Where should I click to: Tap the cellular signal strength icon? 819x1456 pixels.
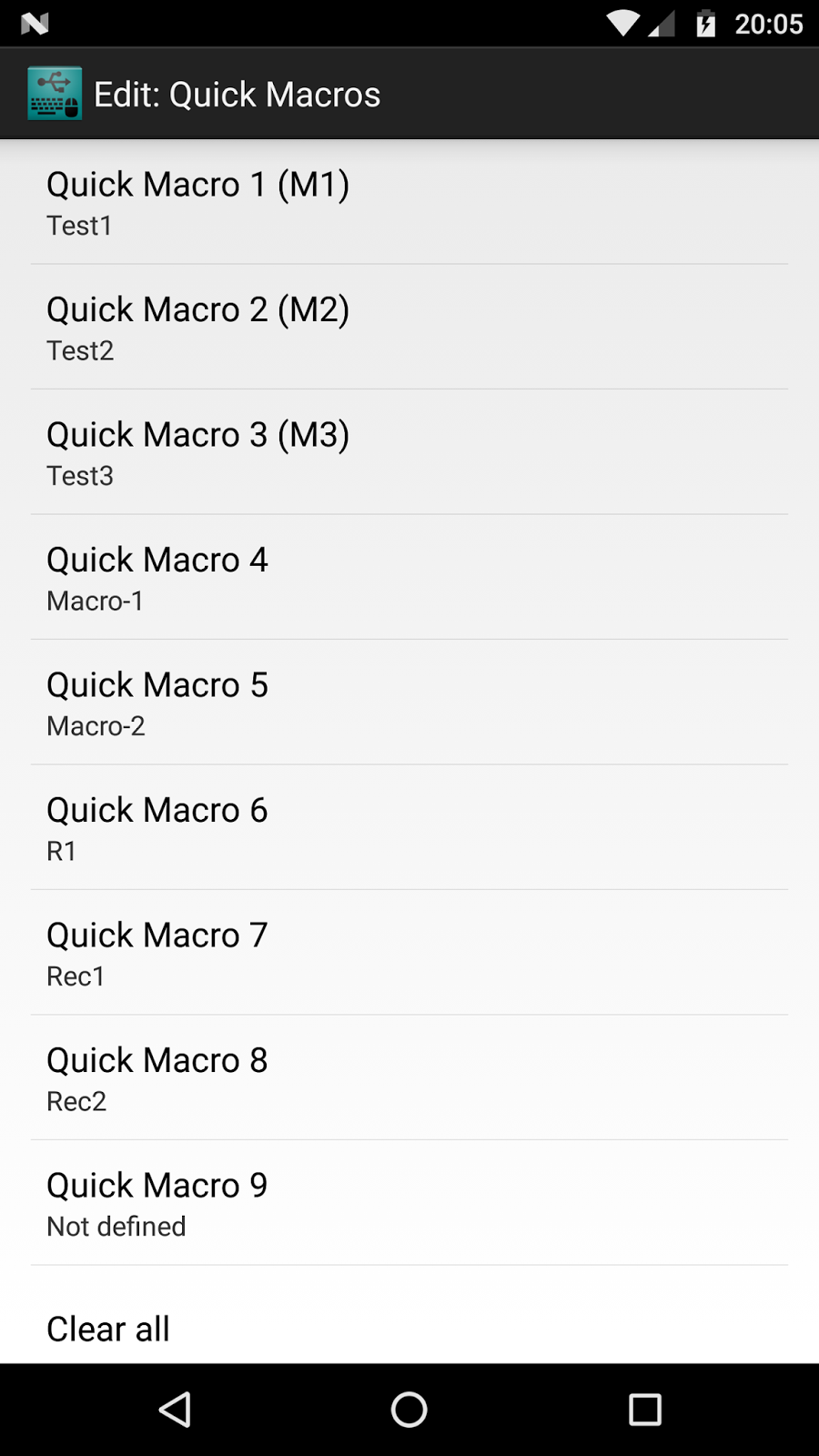click(664, 23)
